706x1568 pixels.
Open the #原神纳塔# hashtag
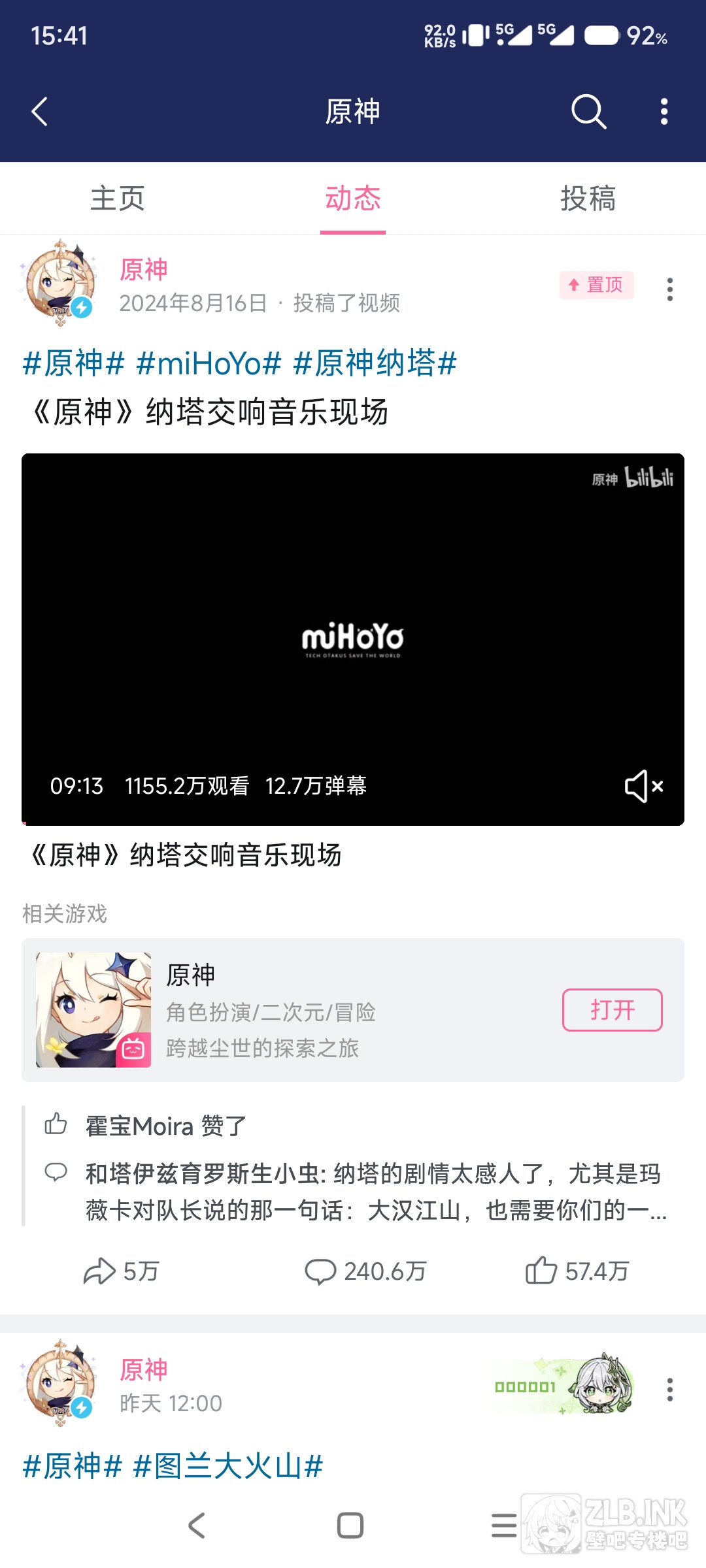coord(375,363)
